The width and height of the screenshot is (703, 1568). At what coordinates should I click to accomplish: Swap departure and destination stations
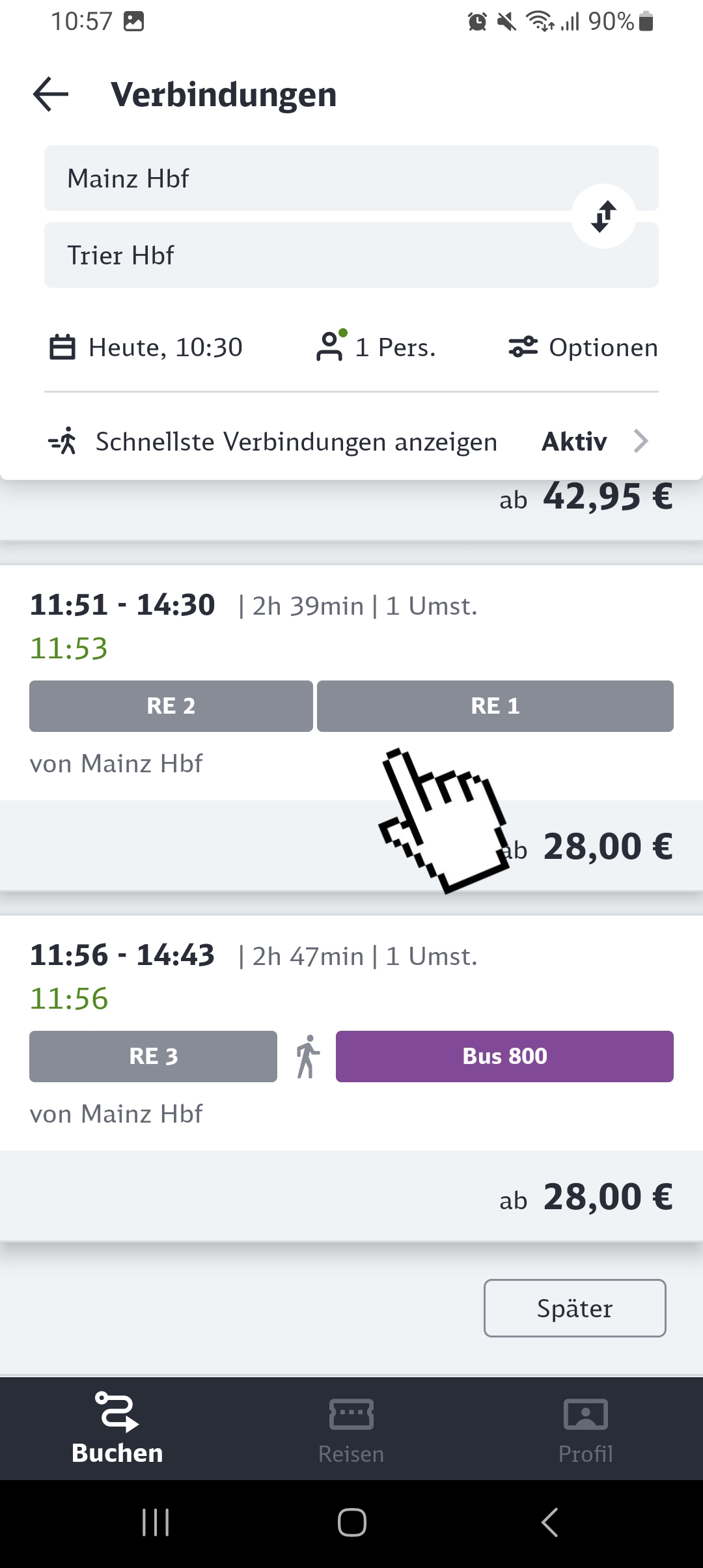603,216
